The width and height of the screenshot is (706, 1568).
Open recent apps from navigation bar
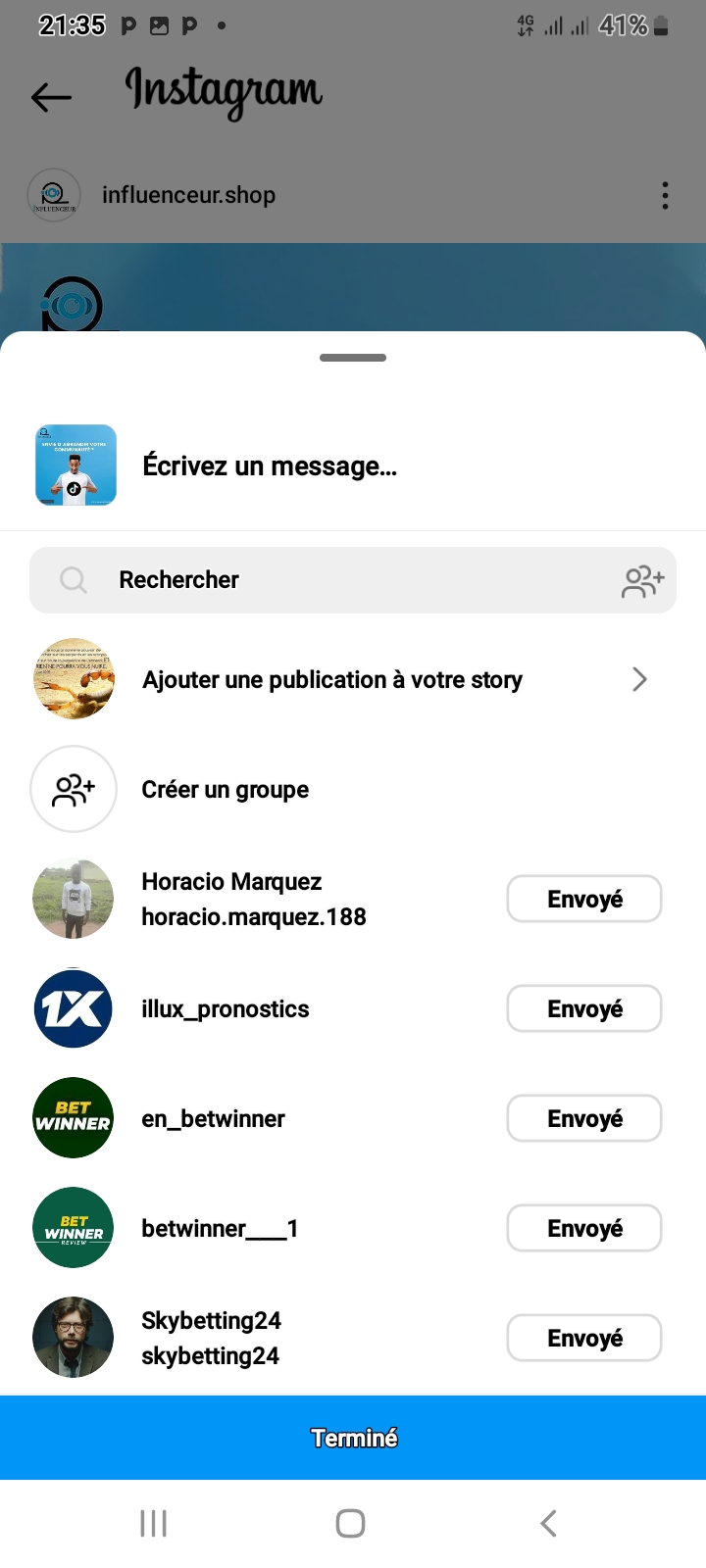154,1523
